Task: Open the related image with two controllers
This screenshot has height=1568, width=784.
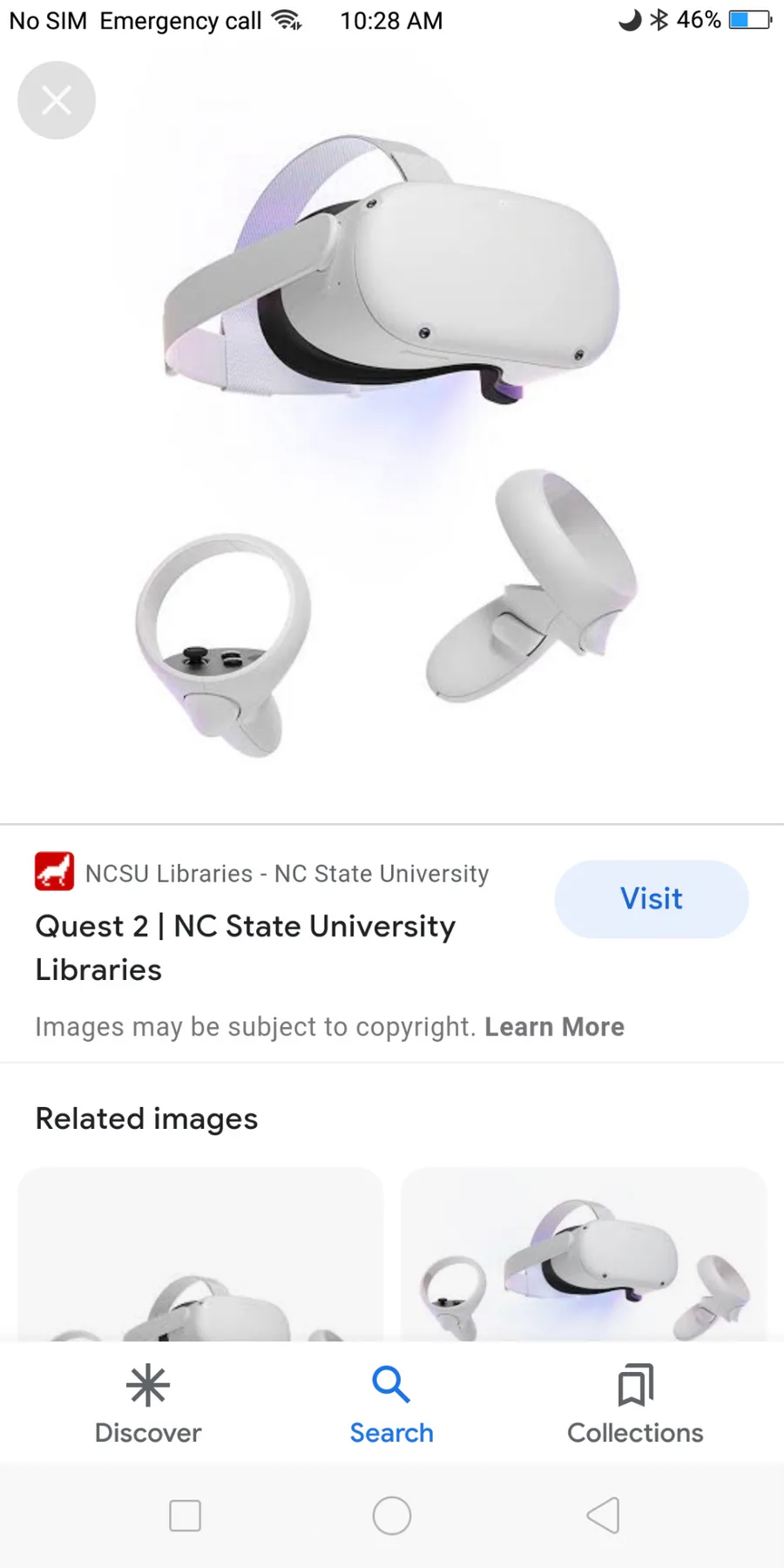Action: (x=584, y=1254)
